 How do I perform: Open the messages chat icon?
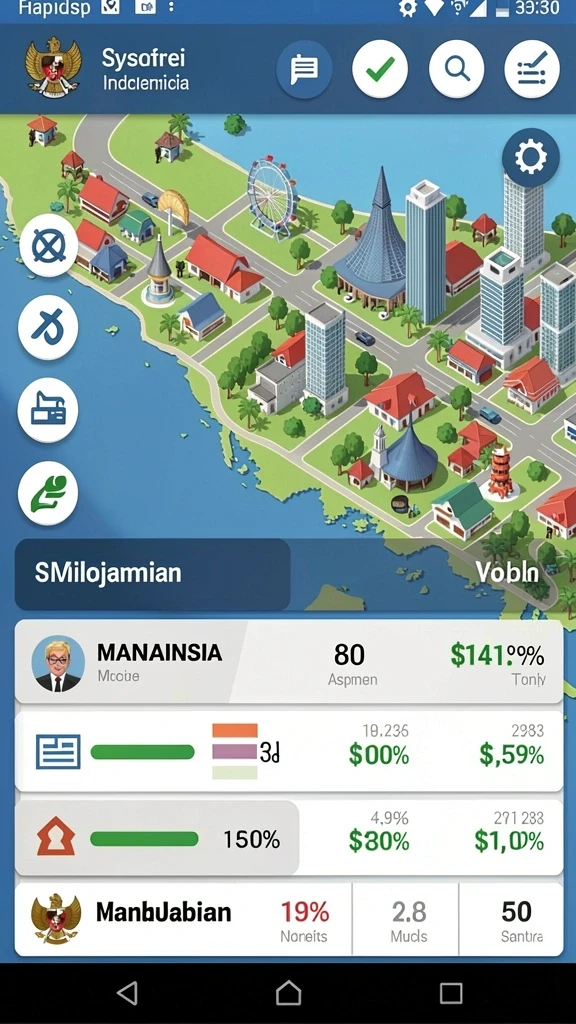tap(304, 69)
